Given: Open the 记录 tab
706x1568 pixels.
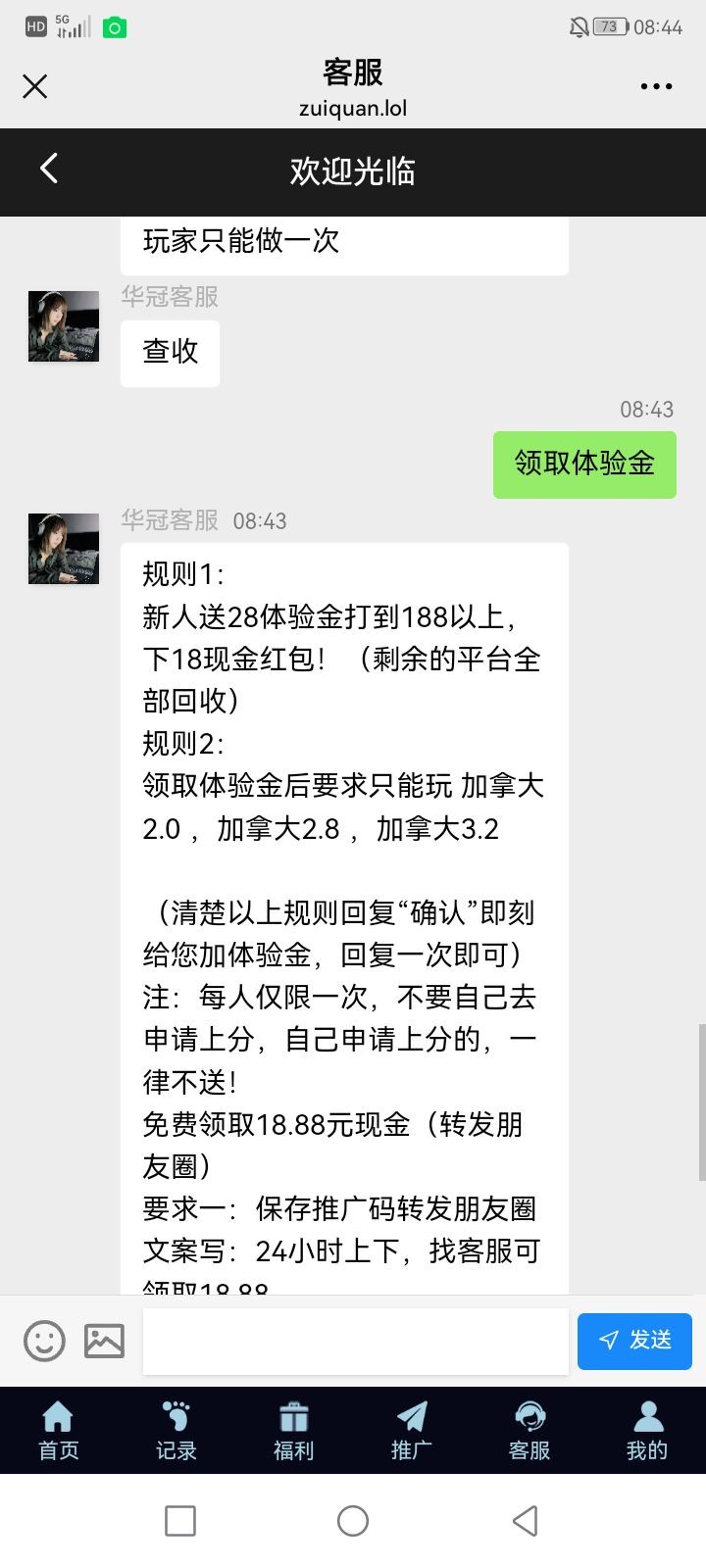Looking at the screenshot, I should click(176, 1431).
